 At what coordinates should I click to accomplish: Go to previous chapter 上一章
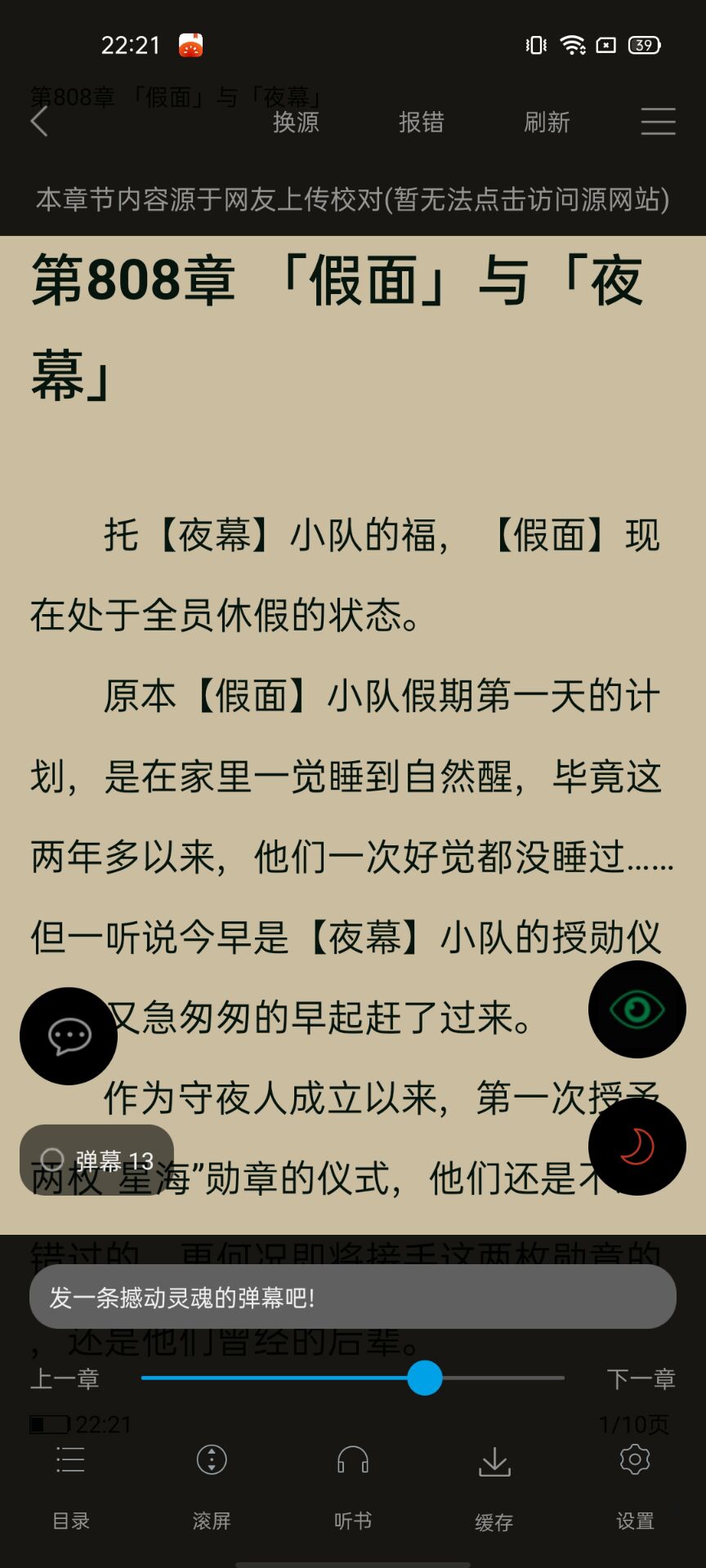(x=65, y=1379)
